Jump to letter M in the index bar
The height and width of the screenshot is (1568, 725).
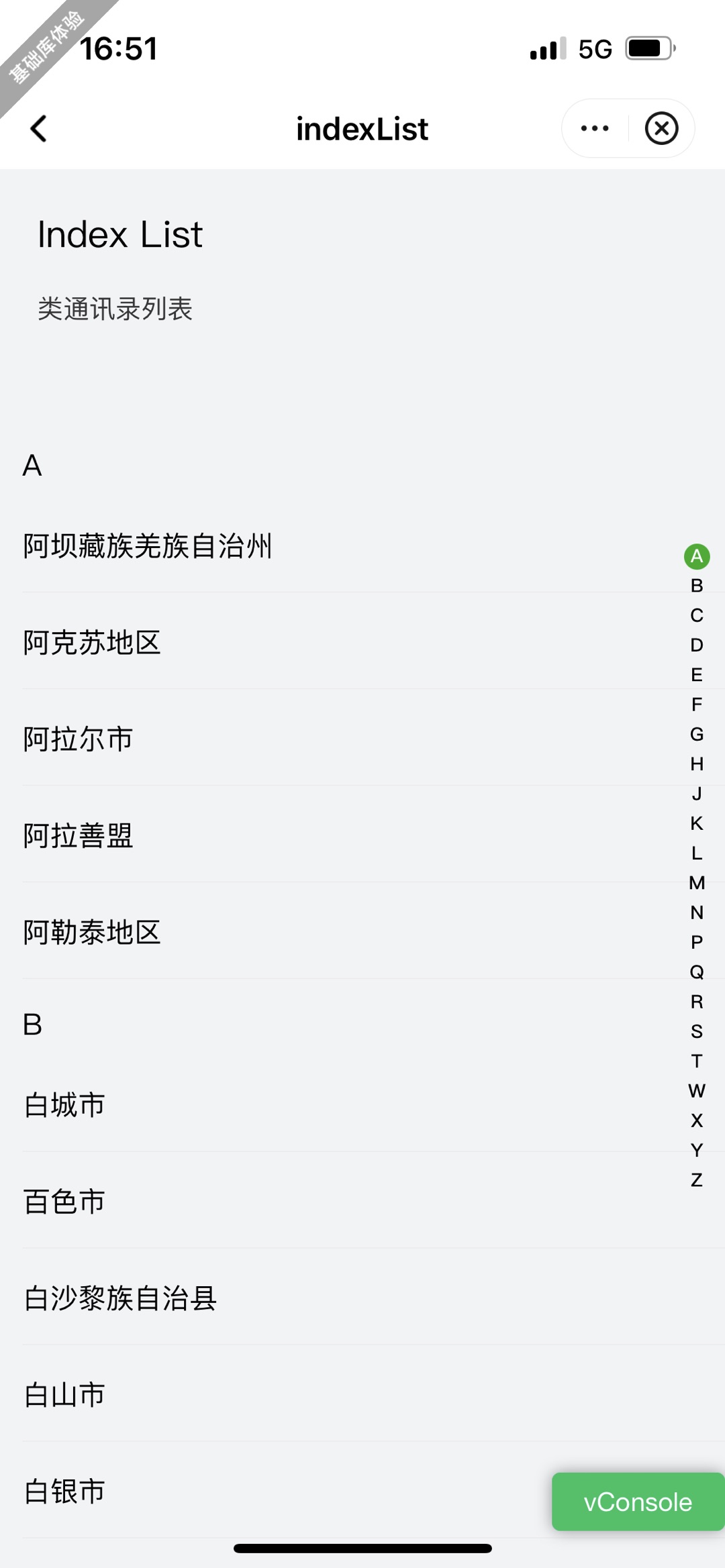point(697,883)
